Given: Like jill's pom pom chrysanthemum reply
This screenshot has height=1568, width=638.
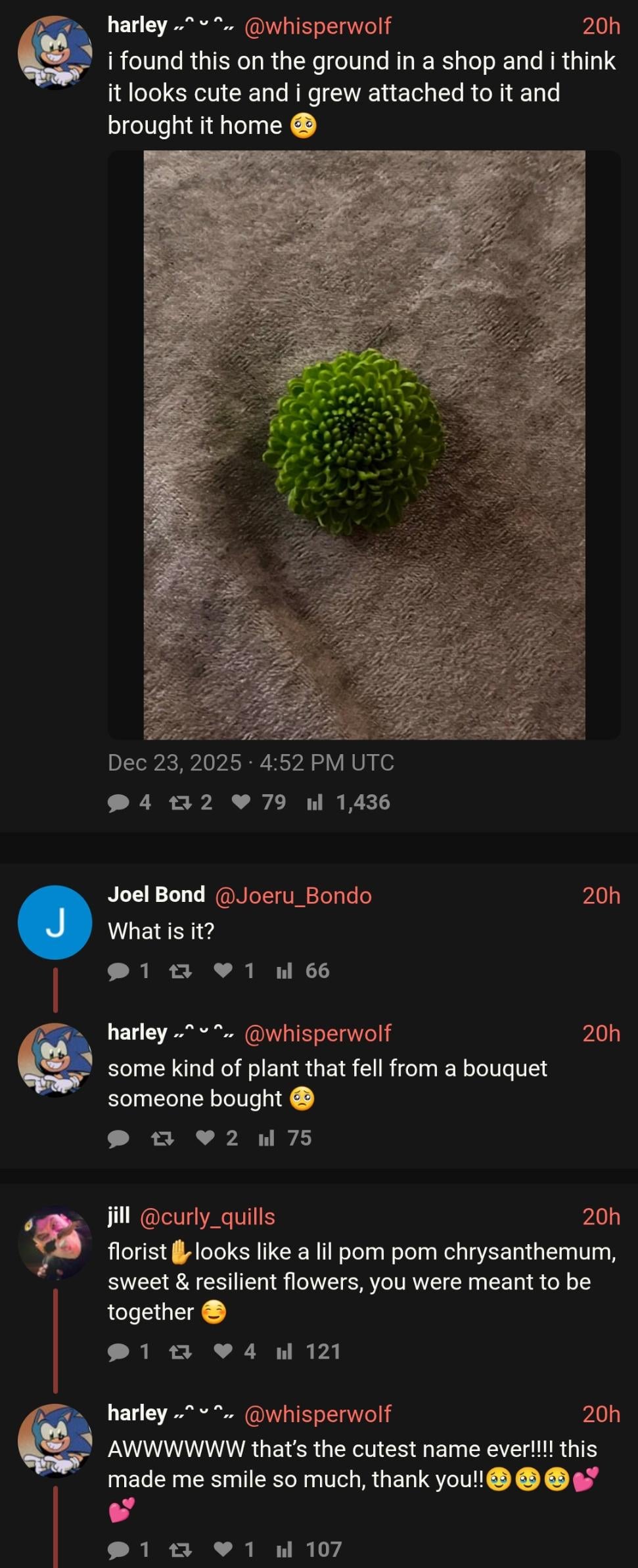Looking at the screenshot, I should (x=223, y=1351).
